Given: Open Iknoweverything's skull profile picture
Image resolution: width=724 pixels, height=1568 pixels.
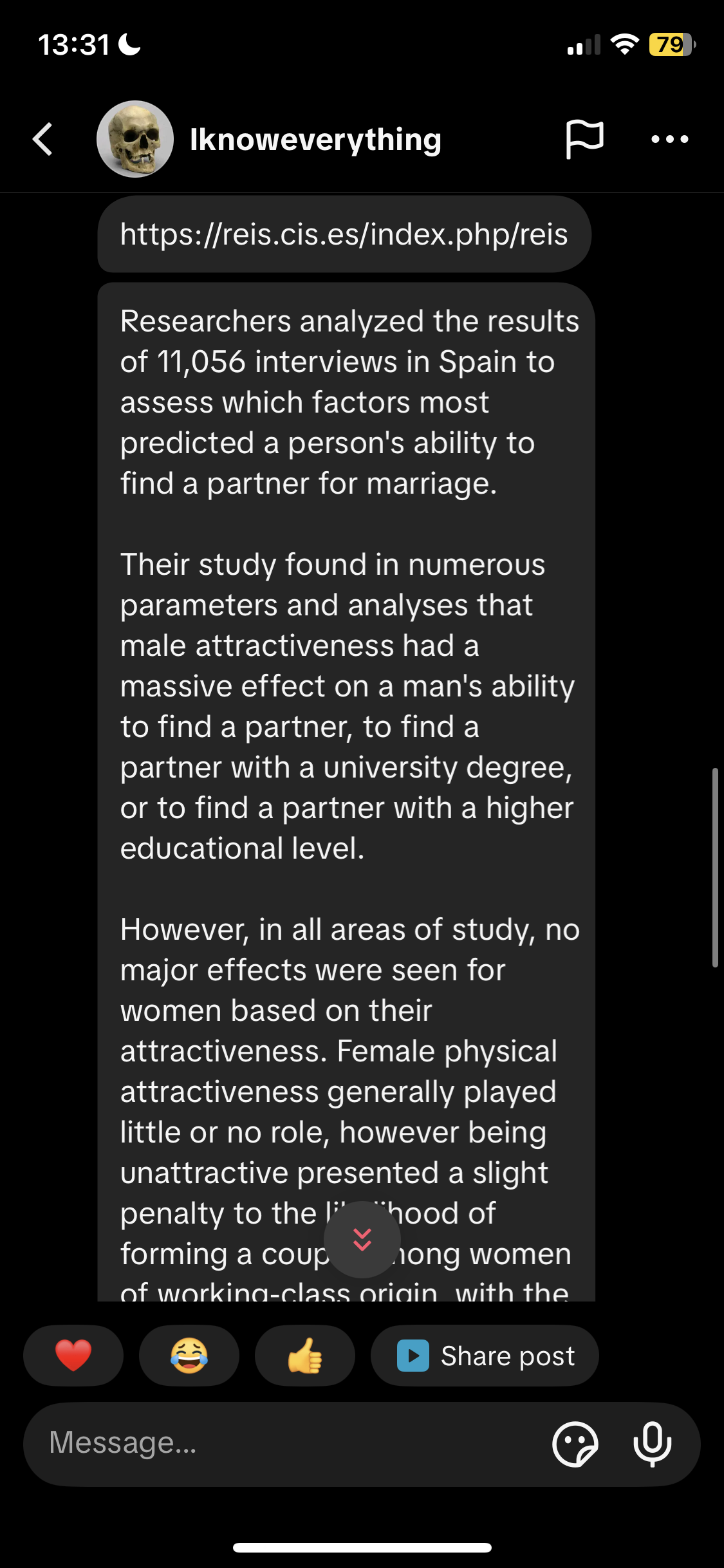Looking at the screenshot, I should point(135,139).
